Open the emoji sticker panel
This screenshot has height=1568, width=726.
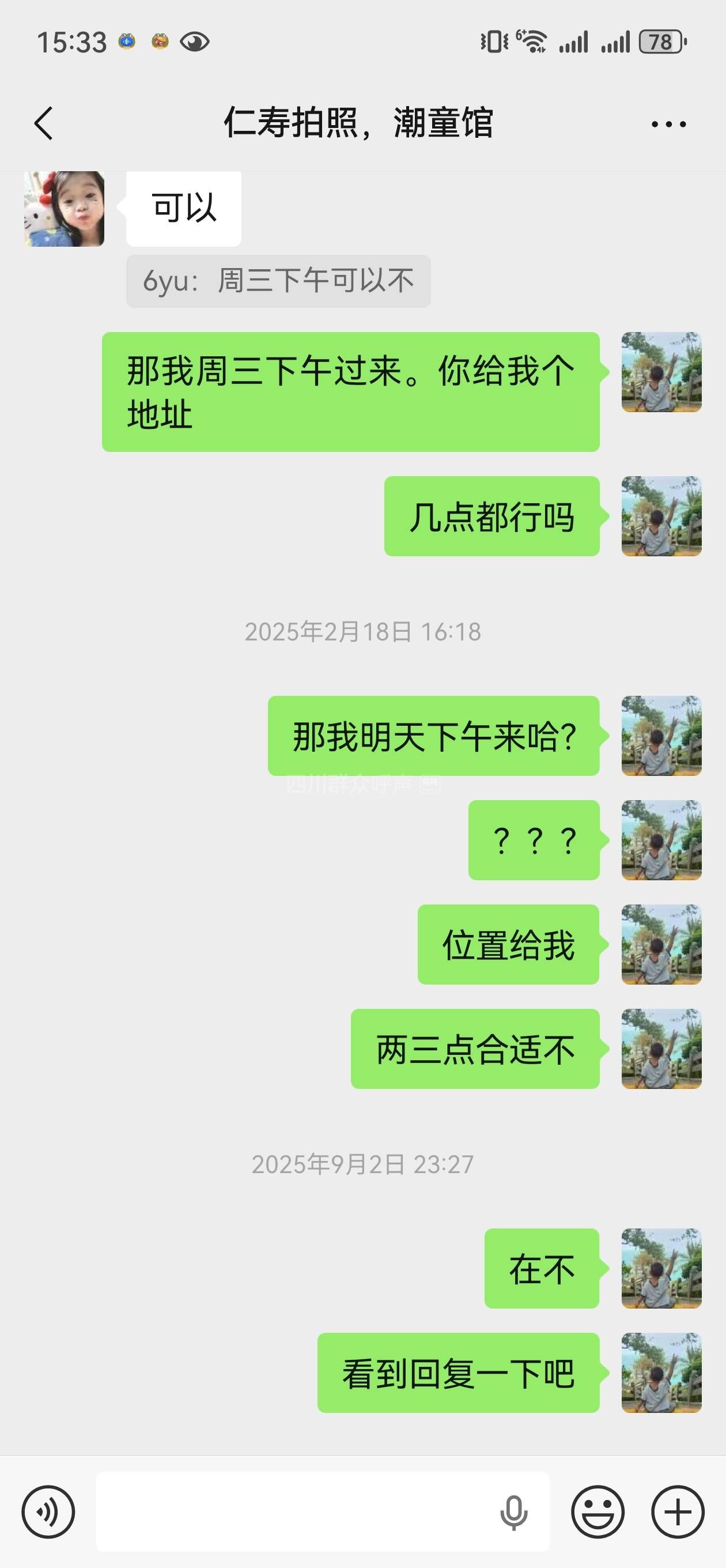pyautogui.click(x=598, y=1512)
